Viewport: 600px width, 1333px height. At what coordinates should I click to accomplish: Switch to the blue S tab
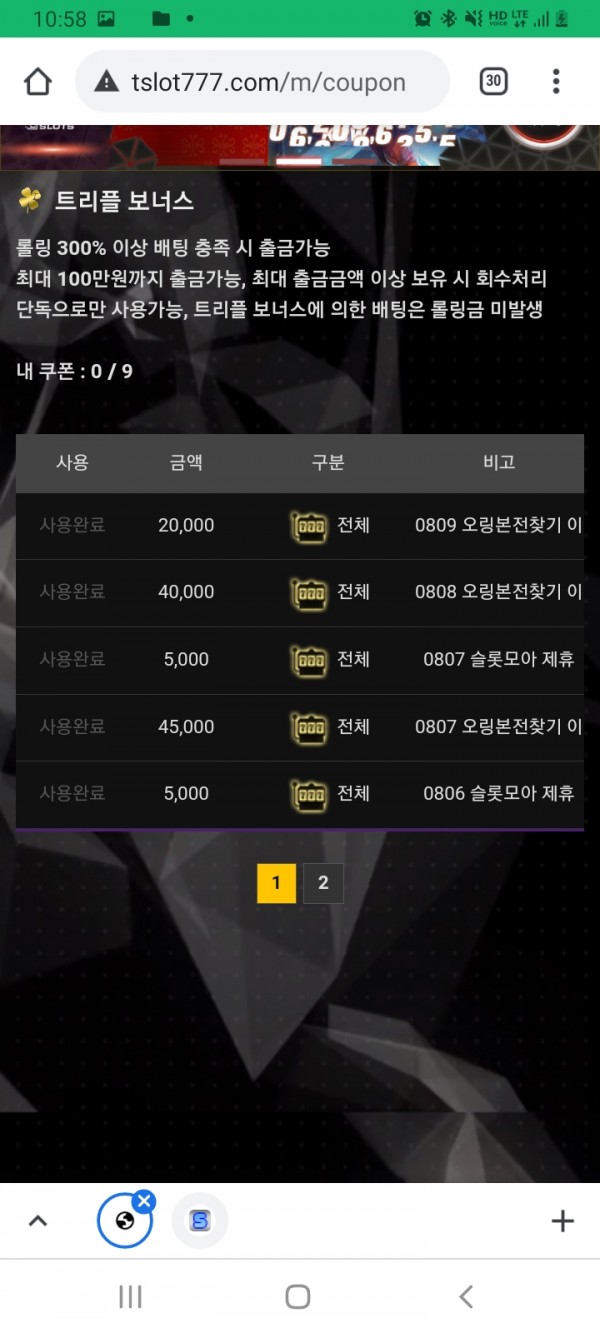click(200, 1221)
